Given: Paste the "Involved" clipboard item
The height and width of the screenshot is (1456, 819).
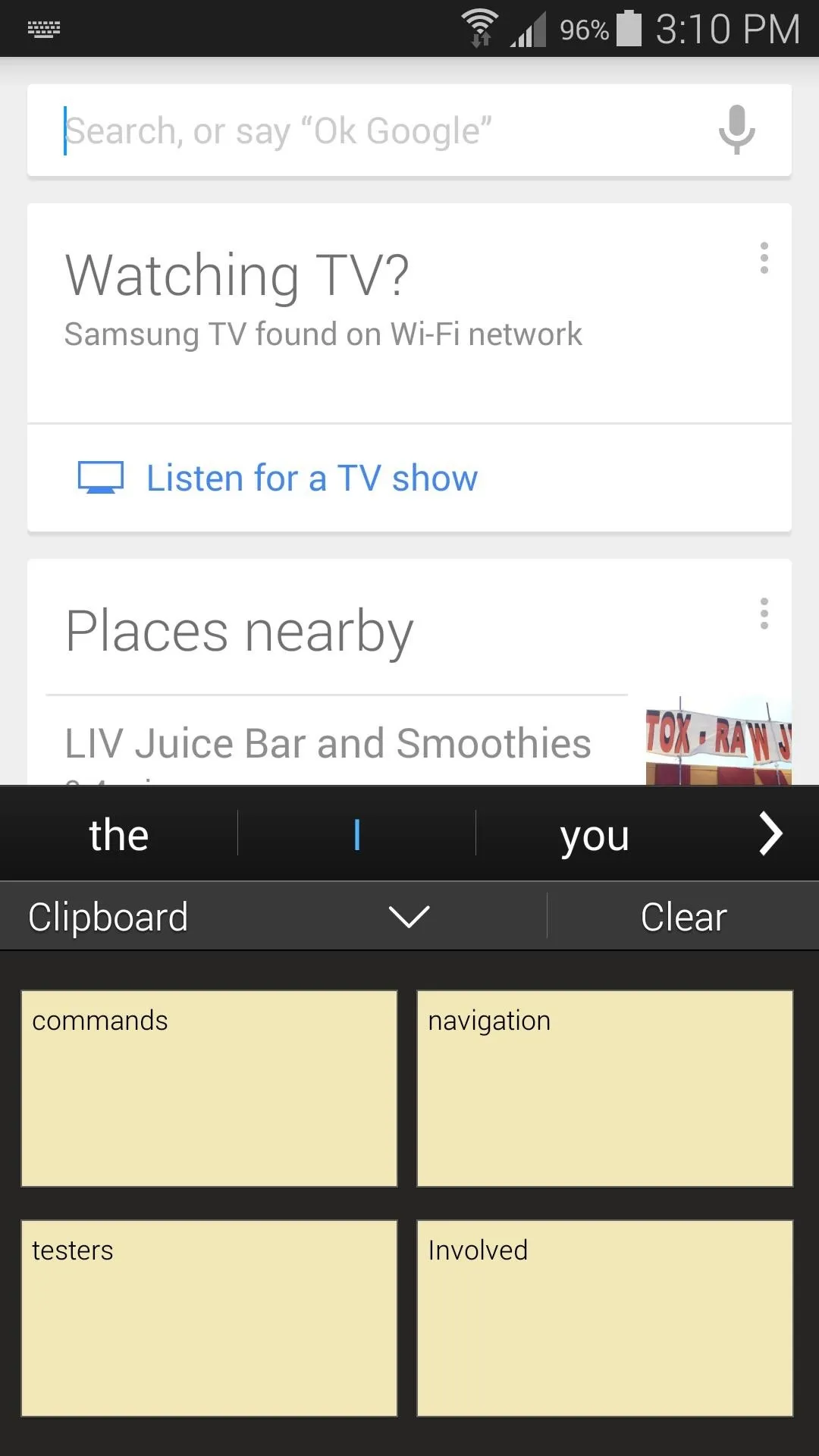Looking at the screenshot, I should click(x=605, y=1318).
